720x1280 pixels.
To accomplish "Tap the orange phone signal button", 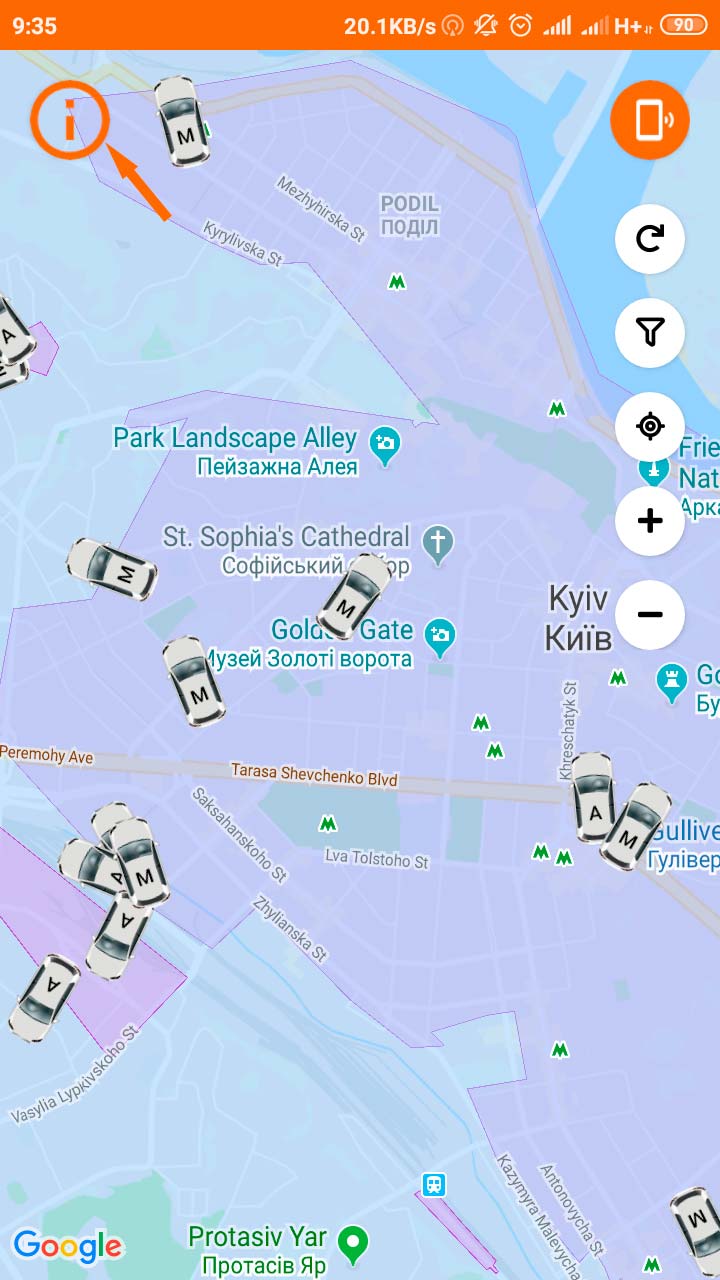I will pos(650,120).
